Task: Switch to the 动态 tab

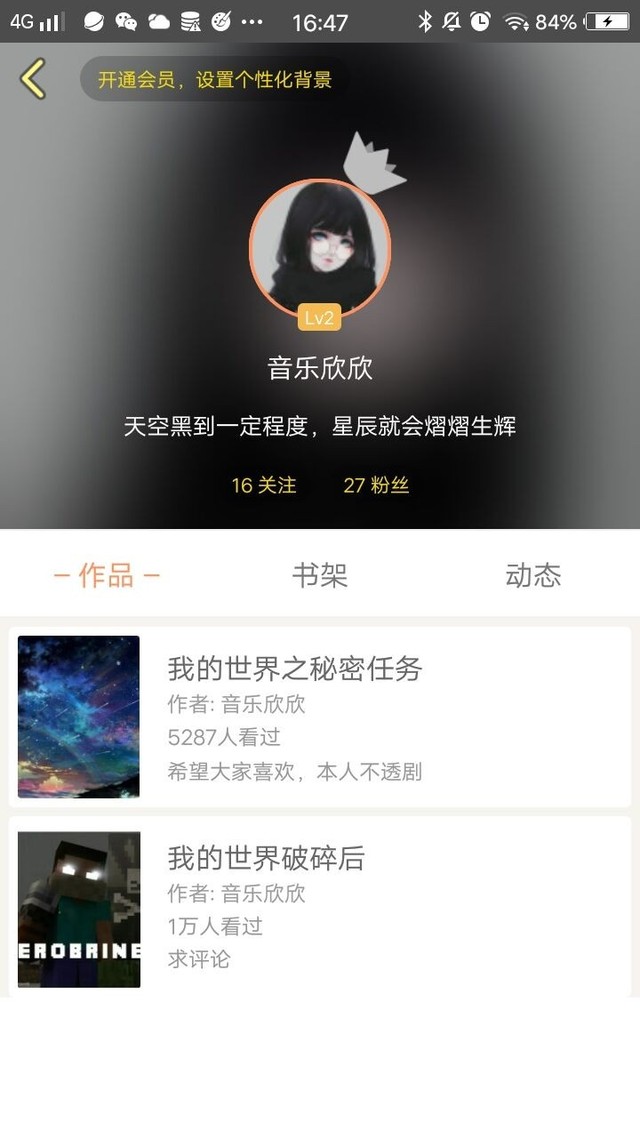Action: (533, 576)
